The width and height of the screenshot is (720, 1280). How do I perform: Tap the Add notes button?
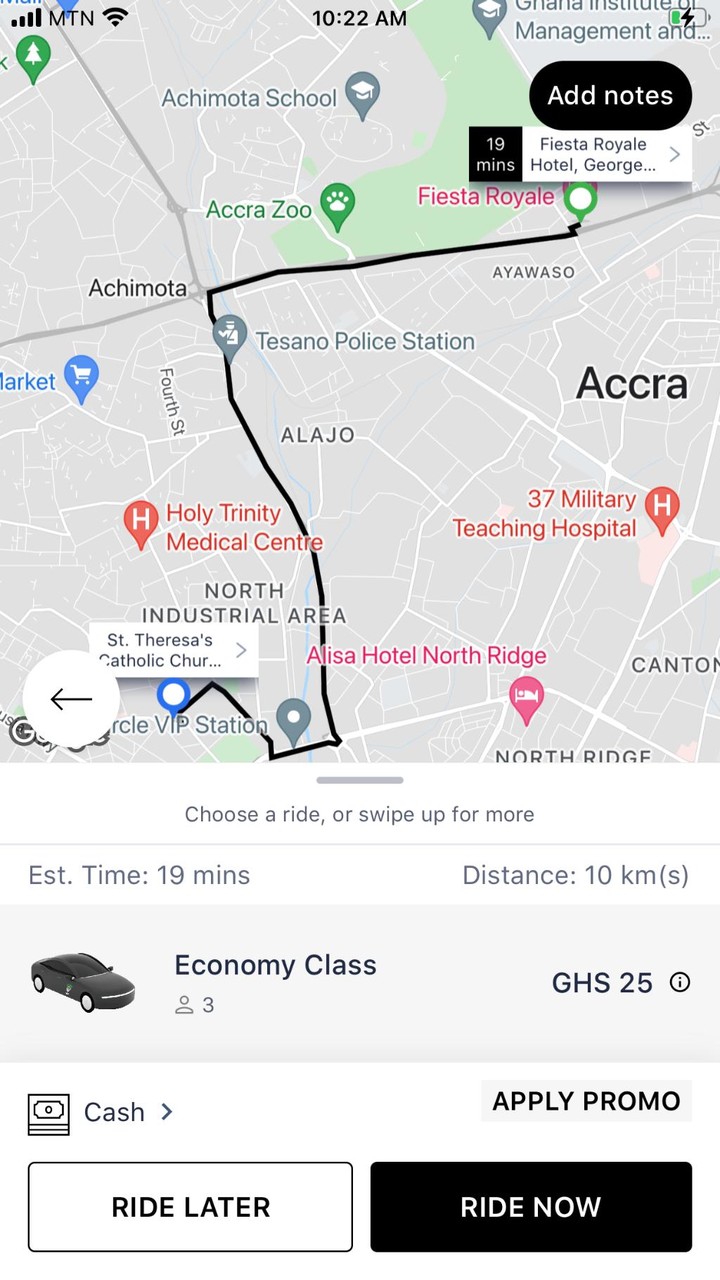point(610,96)
